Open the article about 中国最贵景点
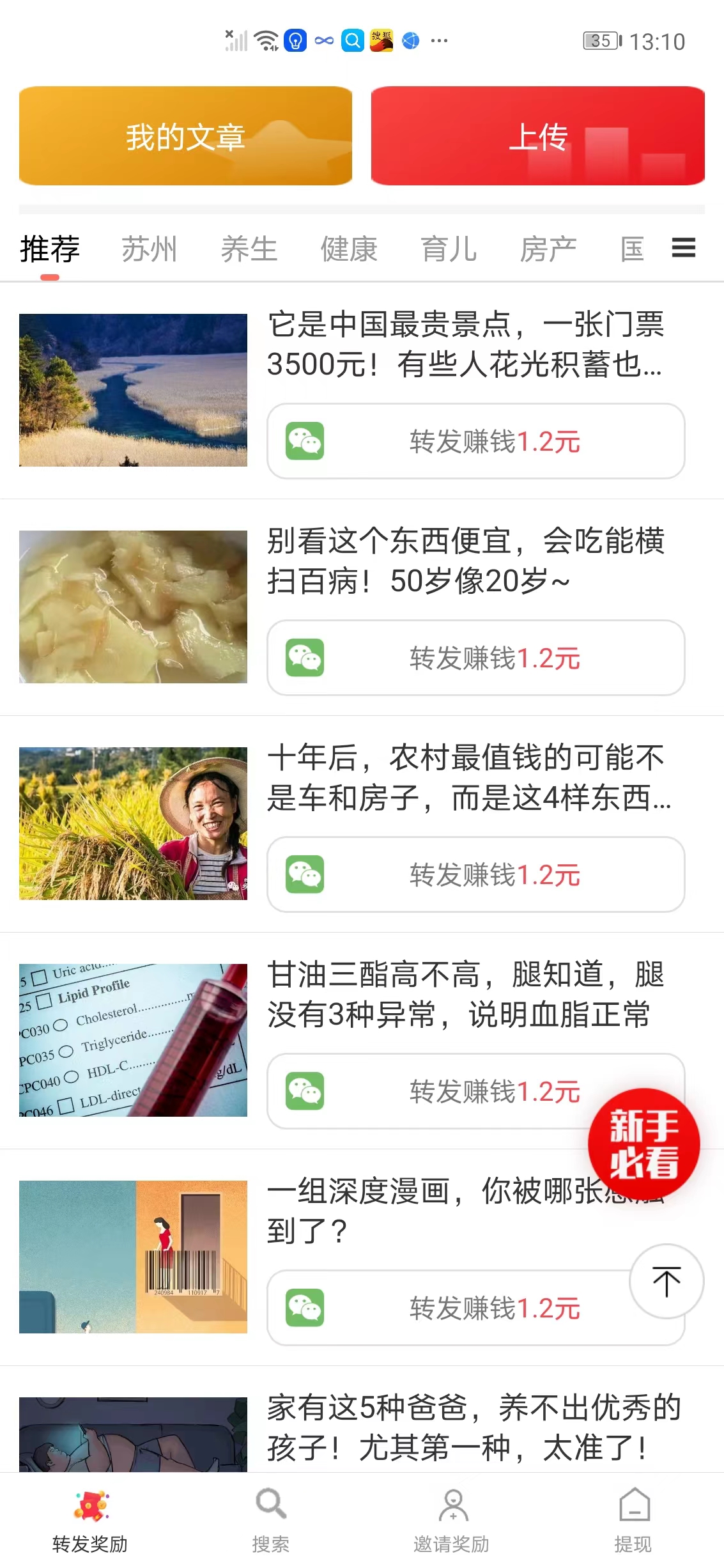724x1568 pixels. click(x=465, y=345)
